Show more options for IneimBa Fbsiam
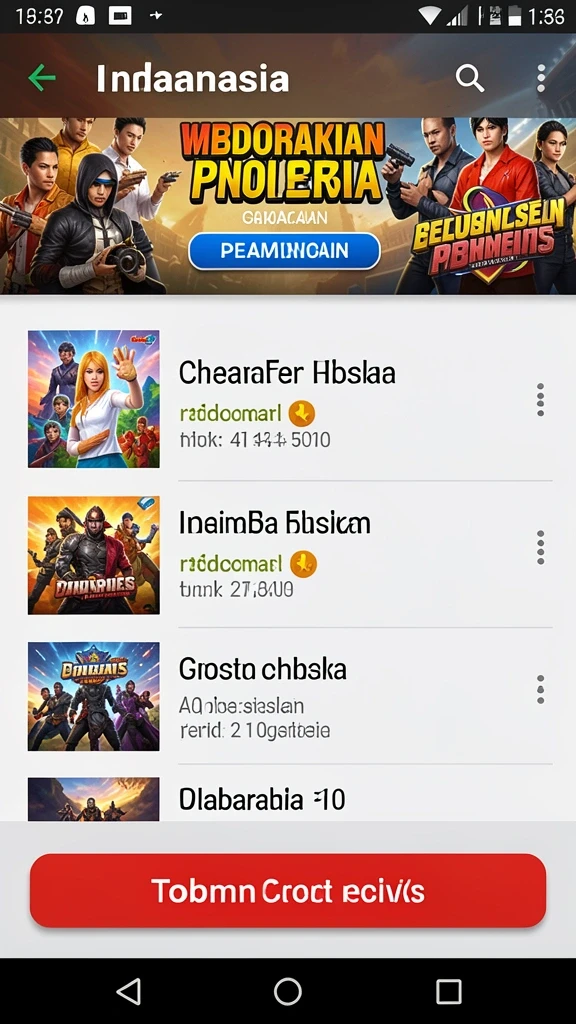Image resolution: width=576 pixels, height=1024 pixels. coord(540,547)
